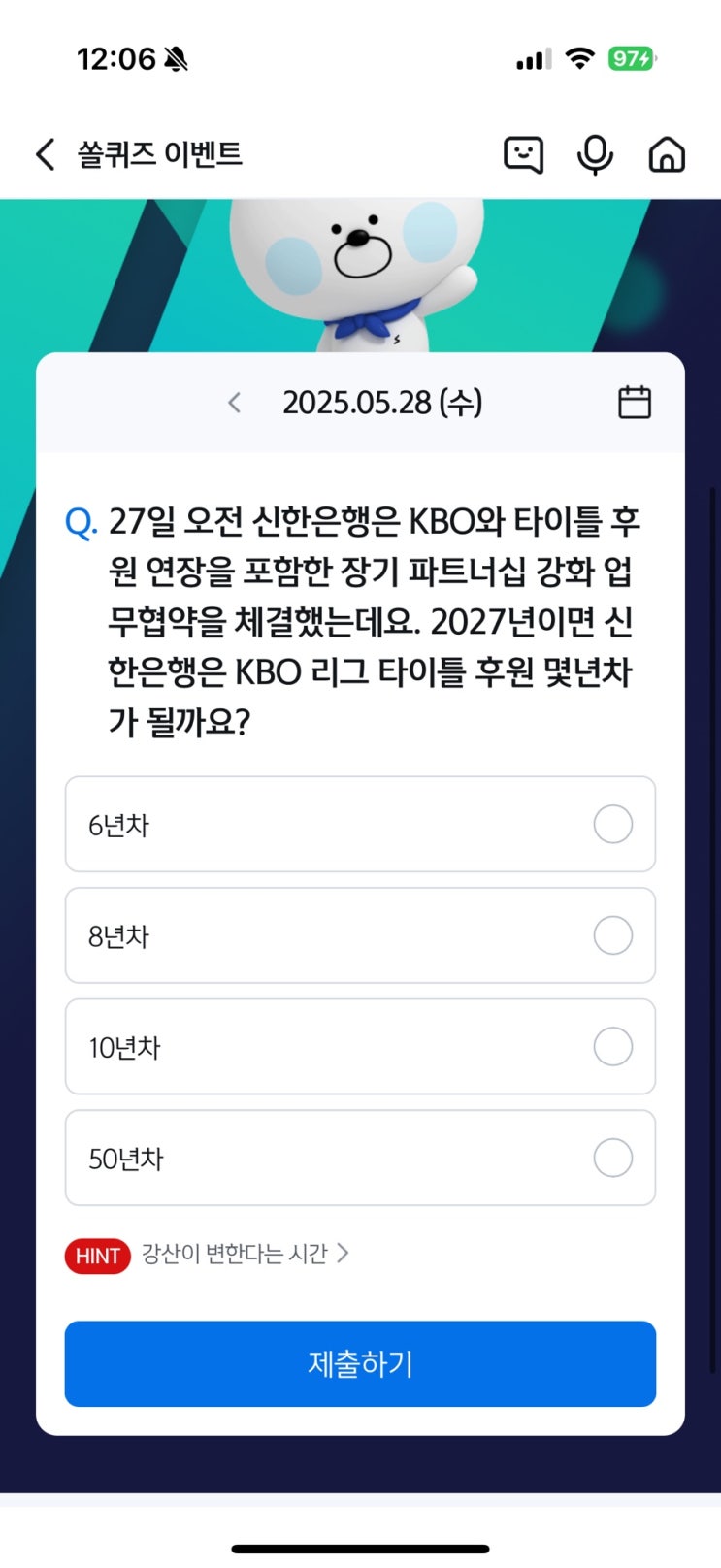The image size is (721, 1568).
Task: Choose the 8년차 option
Action: (x=612, y=935)
